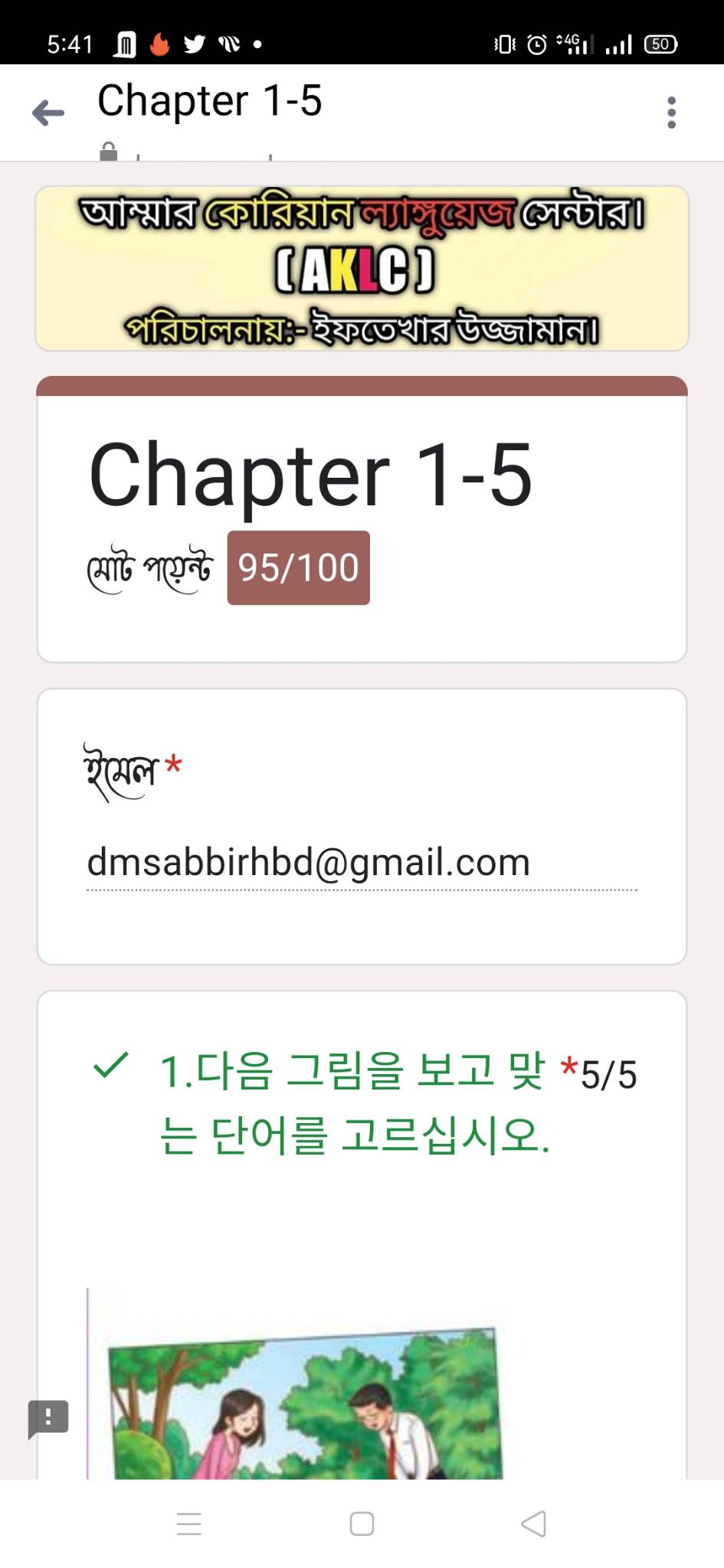Tap the email field with dmsabbirhbd@gmail.com
Viewport: 724px width, 1568px height.
pos(362,864)
